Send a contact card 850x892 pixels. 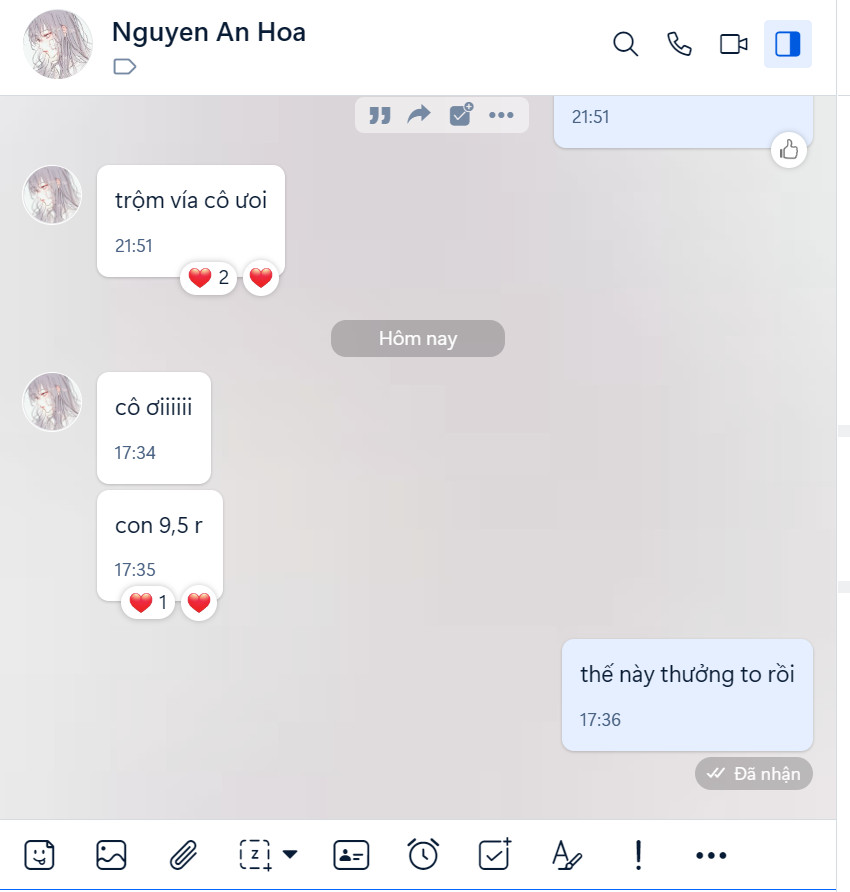(x=351, y=855)
